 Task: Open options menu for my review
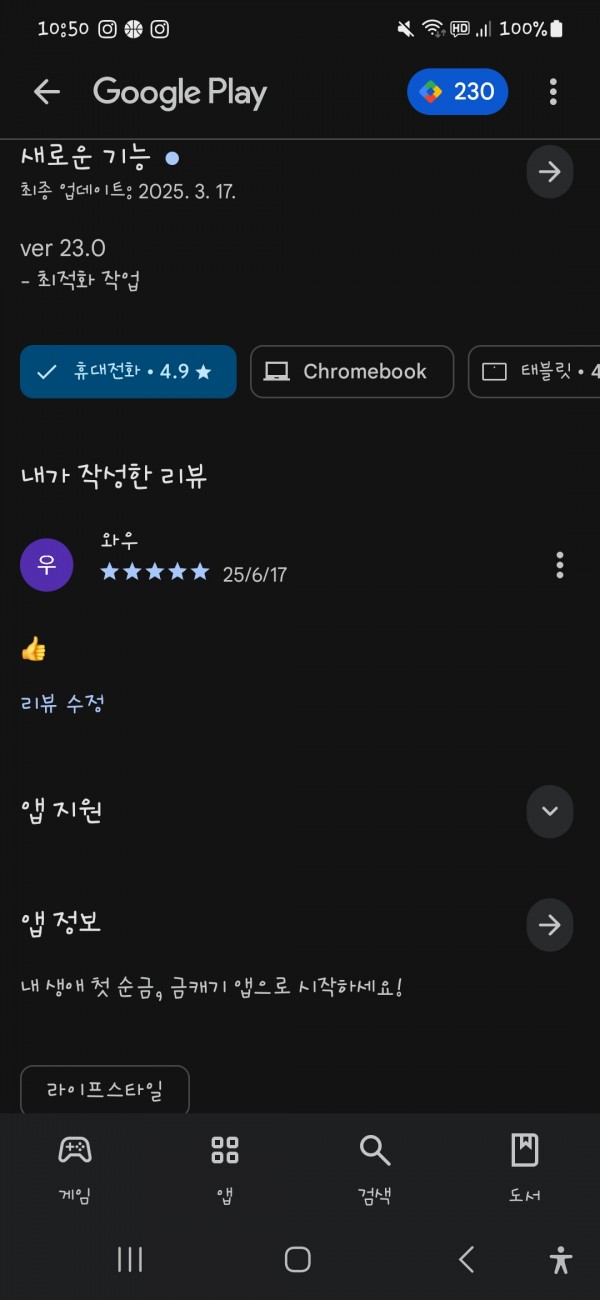coord(559,565)
